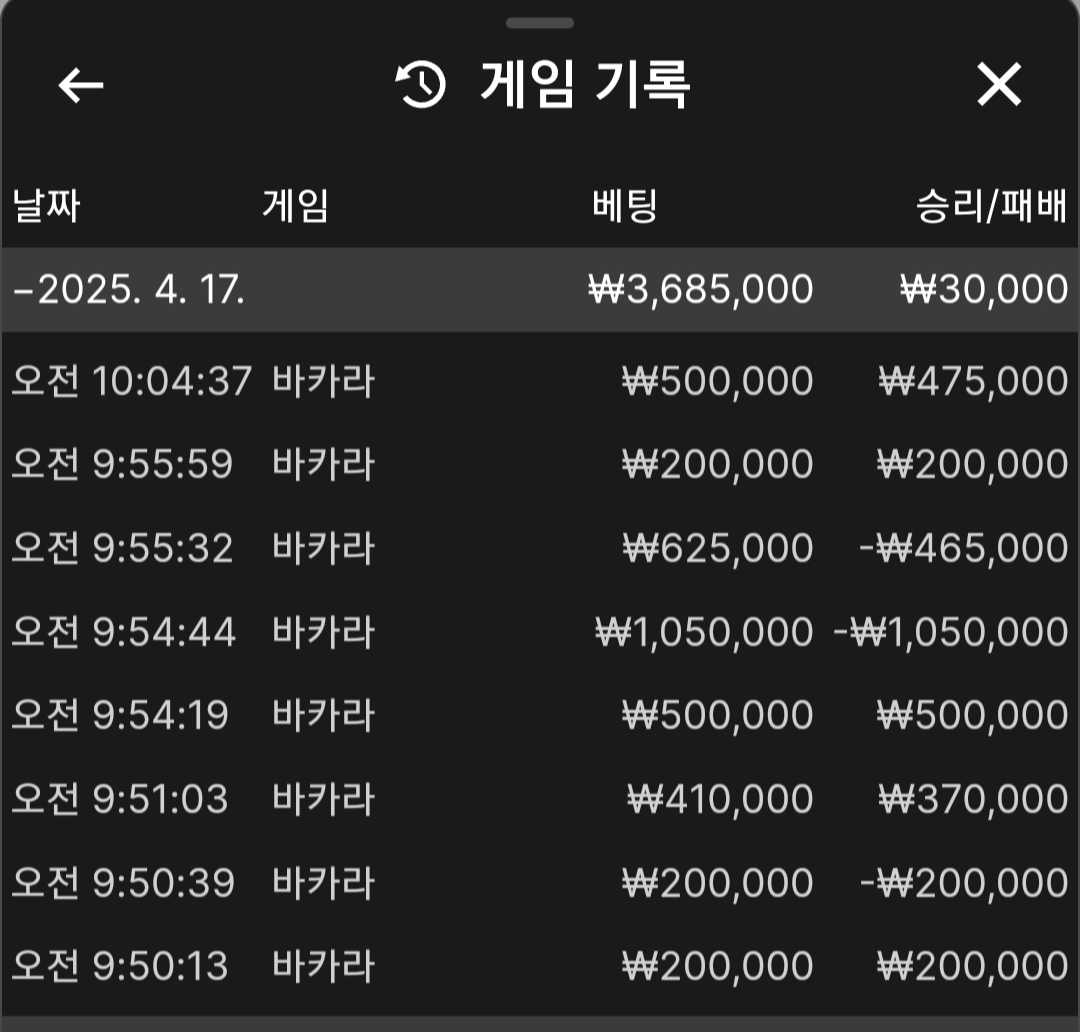This screenshot has width=1080, height=1032.
Task: Go back from the 게임 기록 panel
Action: click(x=81, y=85)
